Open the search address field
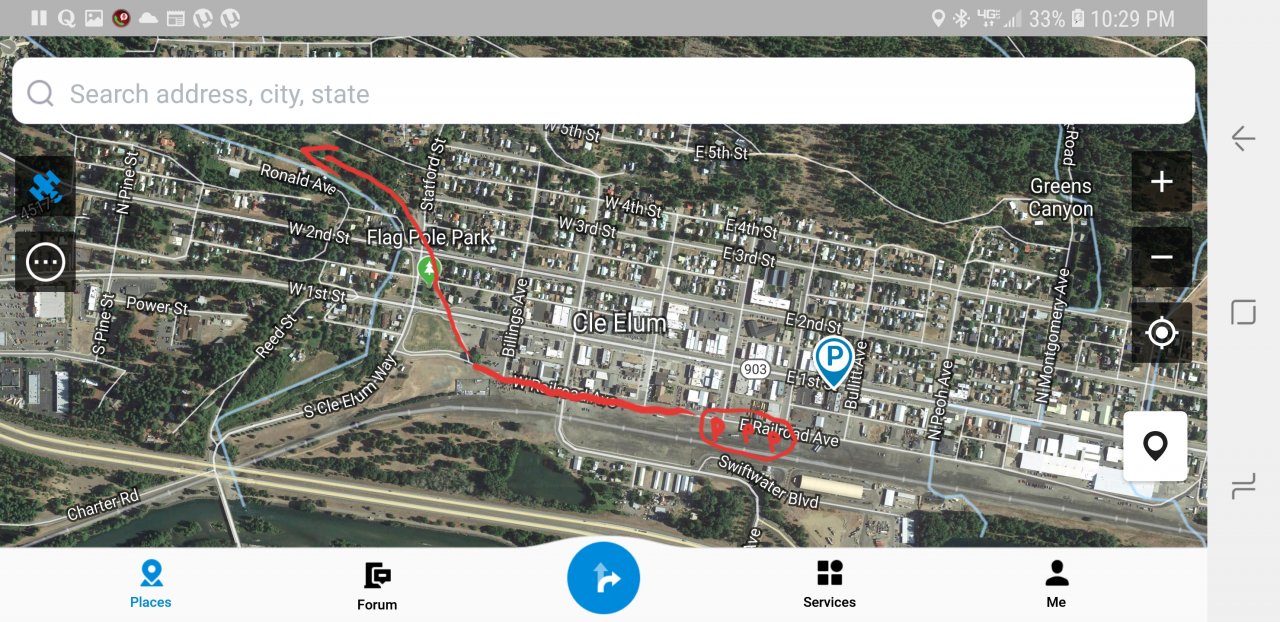 point(600,94)
